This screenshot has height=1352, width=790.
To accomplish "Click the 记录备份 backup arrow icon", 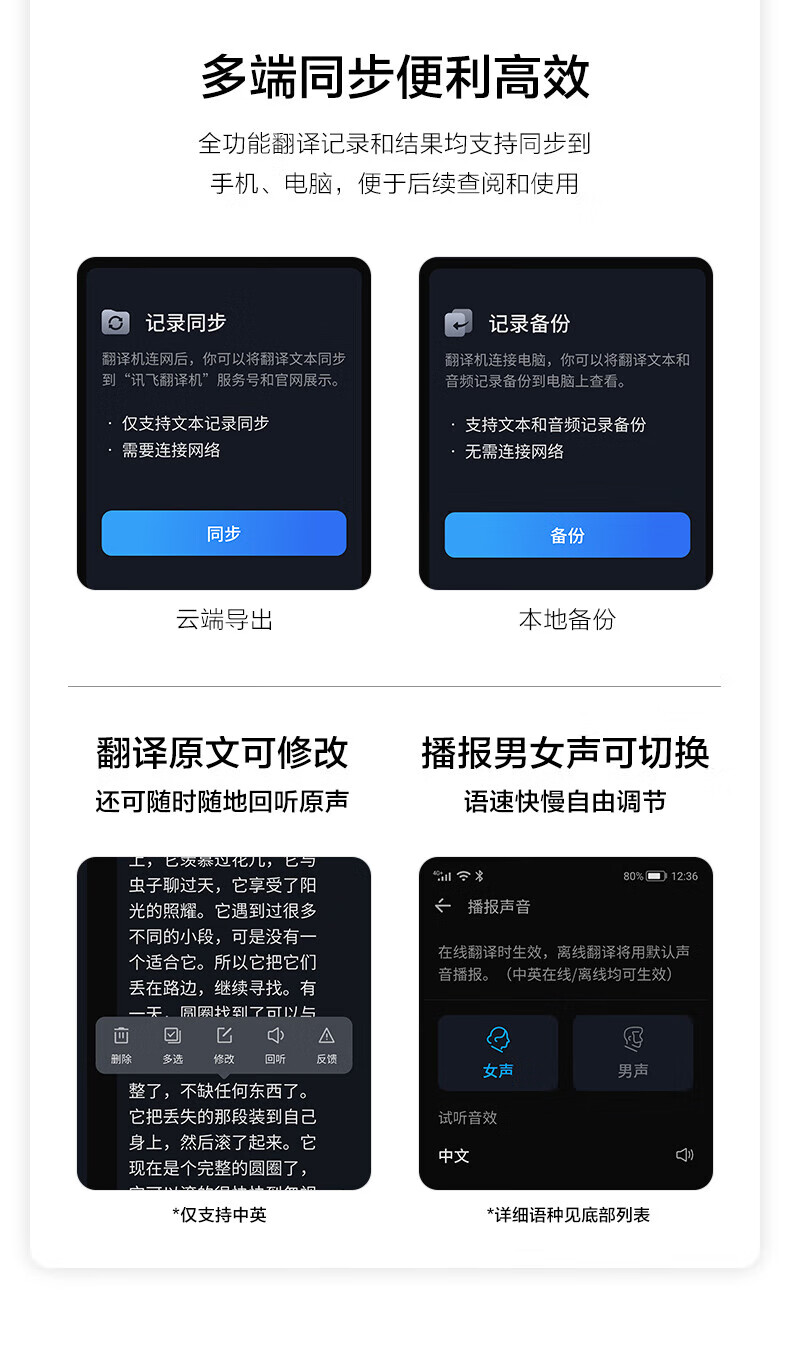I will [459, 322].
